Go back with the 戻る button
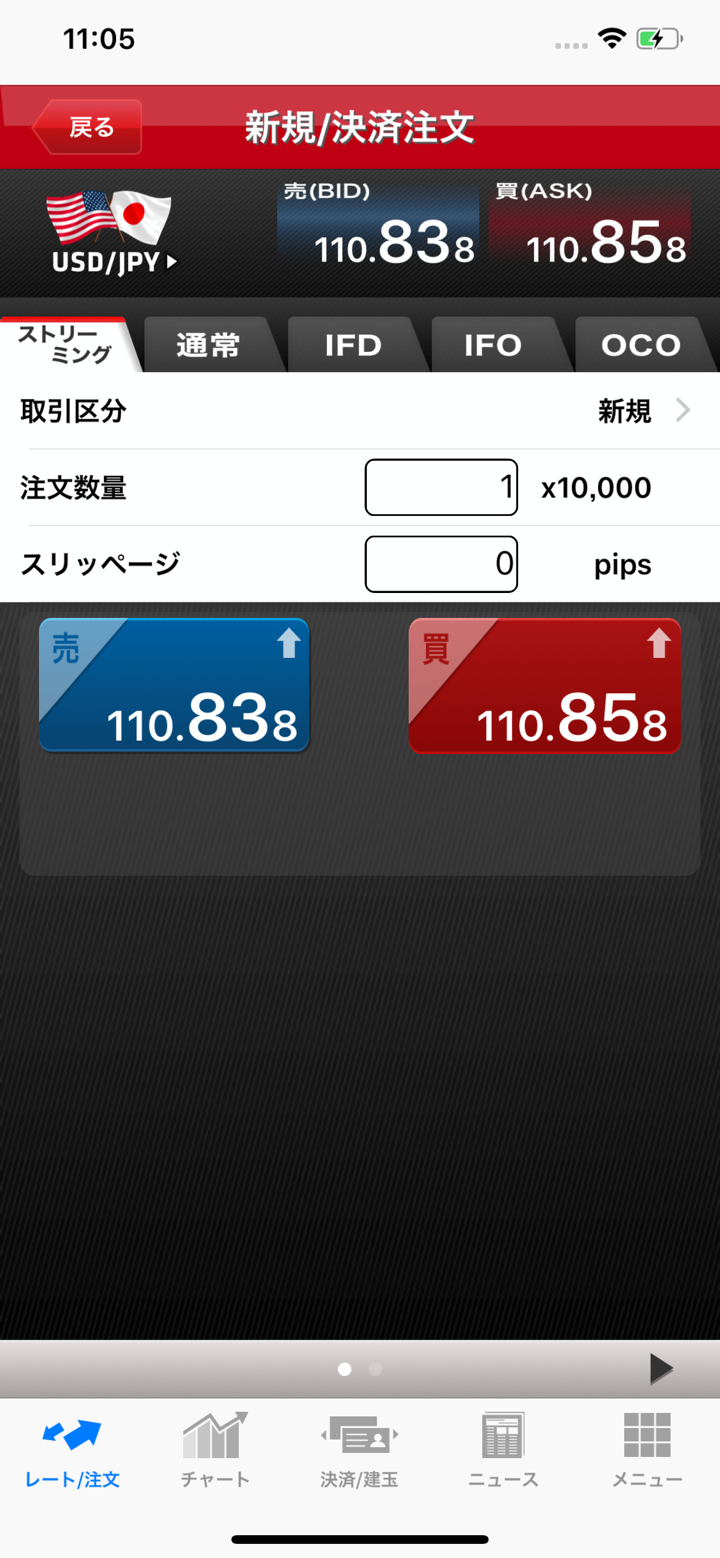Viewport: 720px width, 1558px height. pos(88,128)
